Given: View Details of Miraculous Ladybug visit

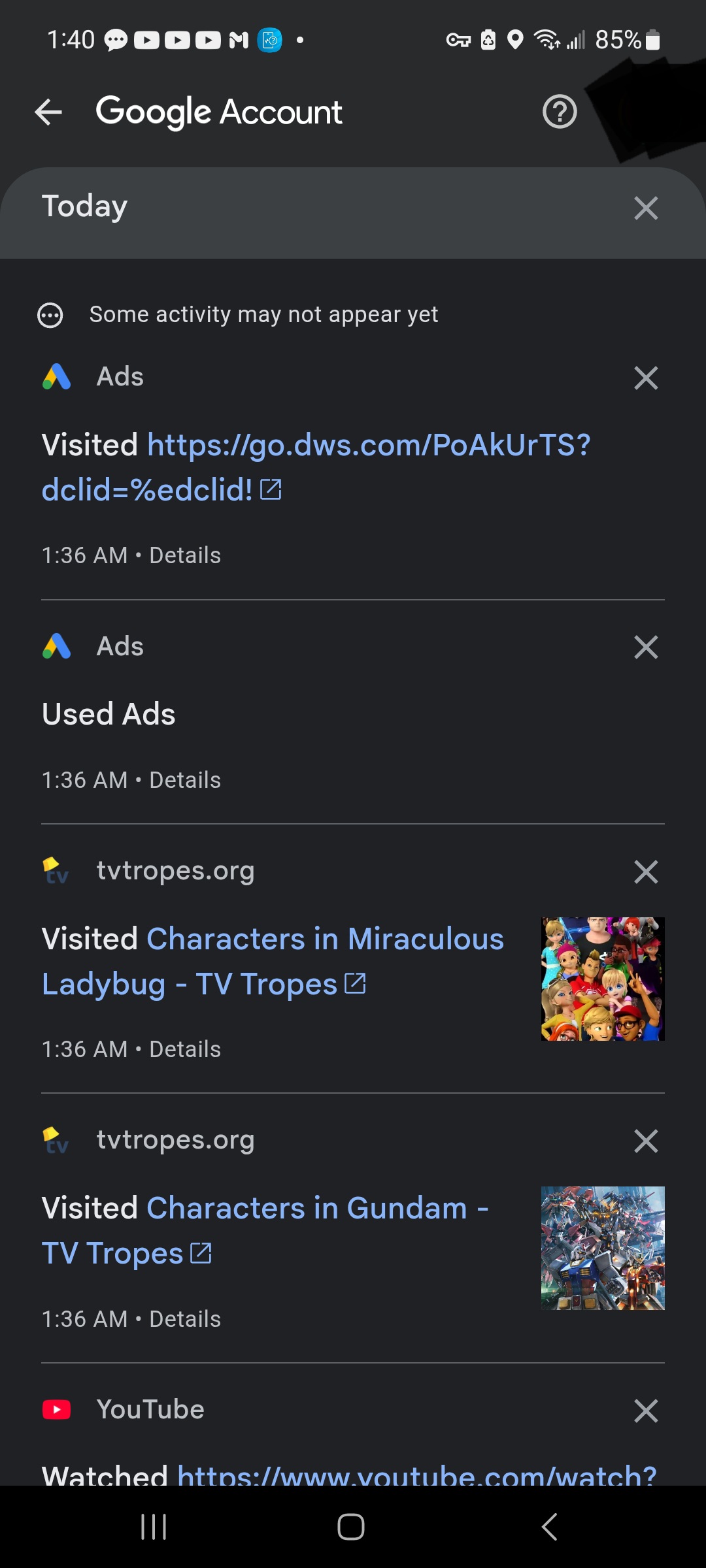Looking at the screenshot, I should [185, 1049].
